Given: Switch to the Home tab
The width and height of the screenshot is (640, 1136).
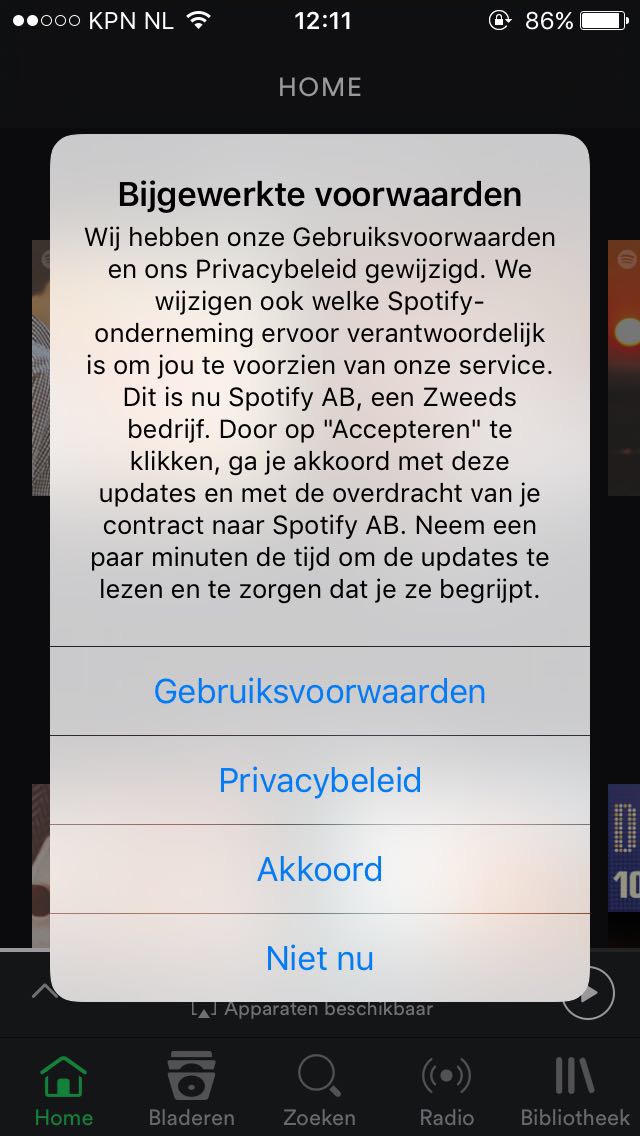Looking at the screenshot, I should tap(63, 1089).
